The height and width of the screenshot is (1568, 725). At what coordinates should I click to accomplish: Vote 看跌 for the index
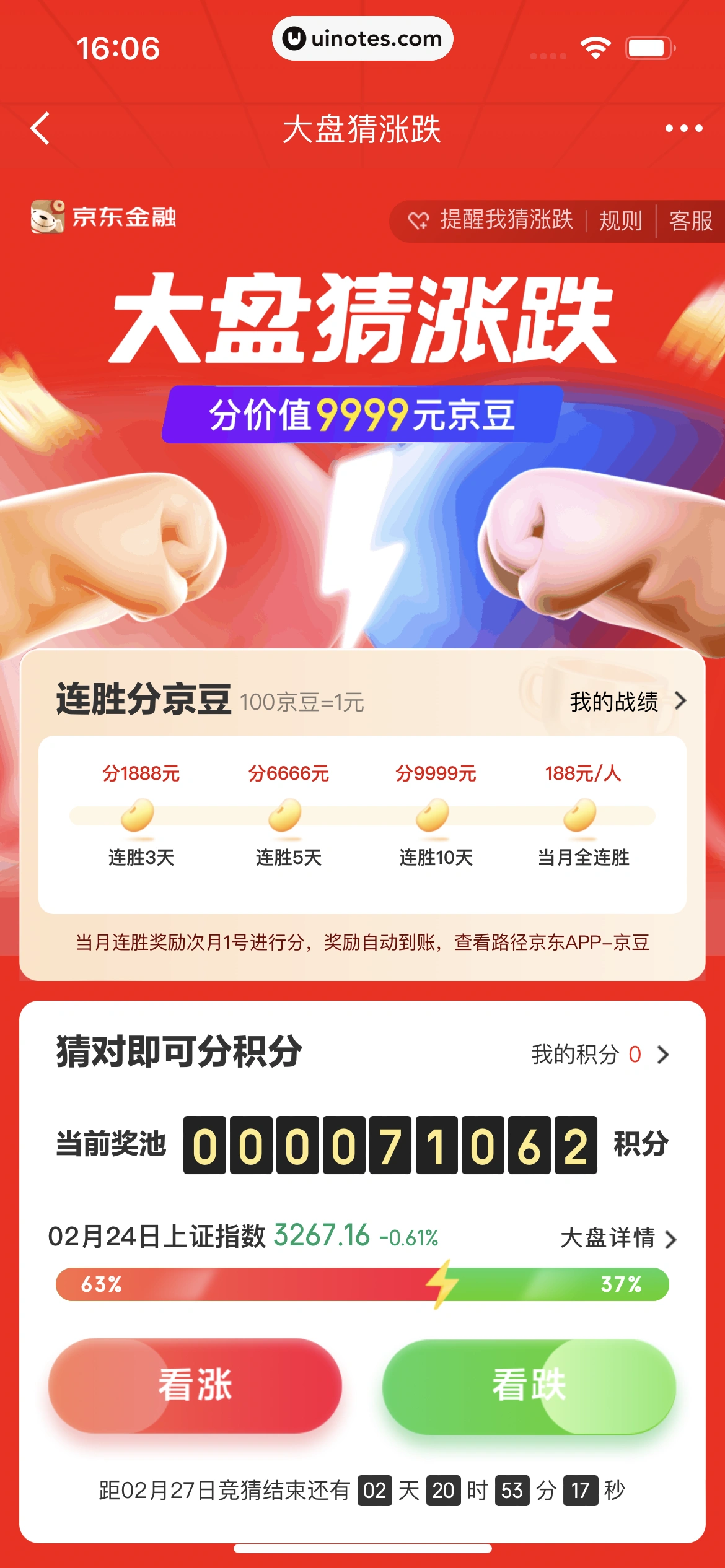[x=529, y=1385]
